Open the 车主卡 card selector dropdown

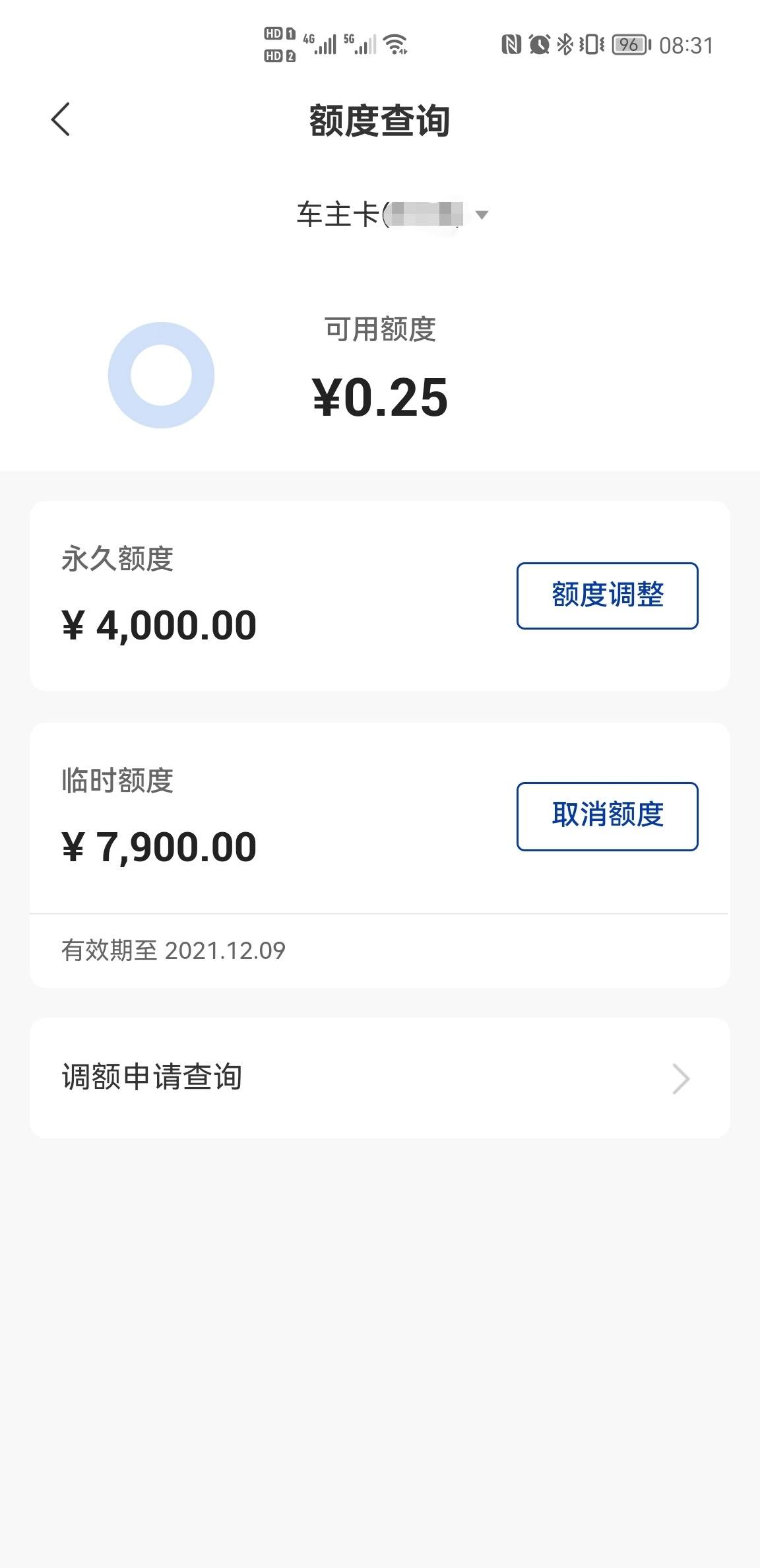tap(393, 214)
